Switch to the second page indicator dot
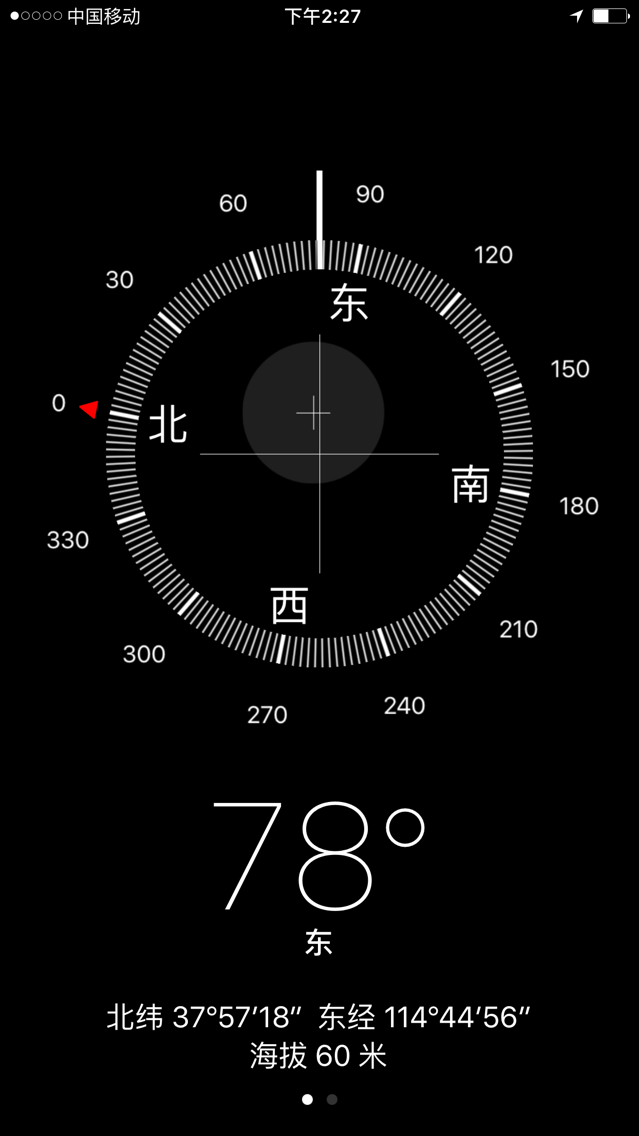The height and width of the screenshot is (1136, 639). 332,1099
